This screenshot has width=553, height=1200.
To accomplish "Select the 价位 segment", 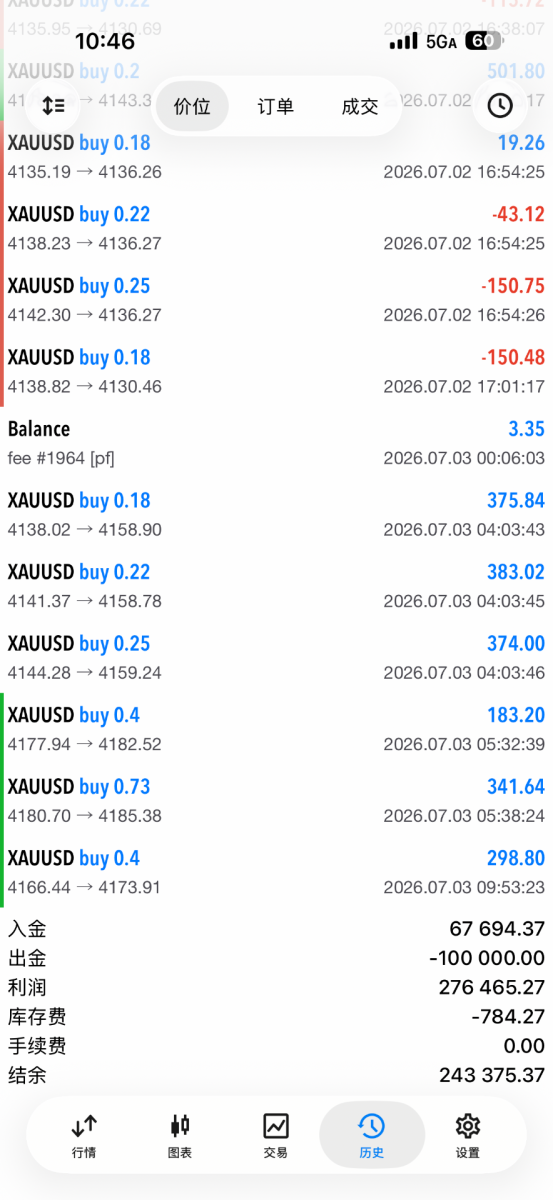I will [192, 106].
